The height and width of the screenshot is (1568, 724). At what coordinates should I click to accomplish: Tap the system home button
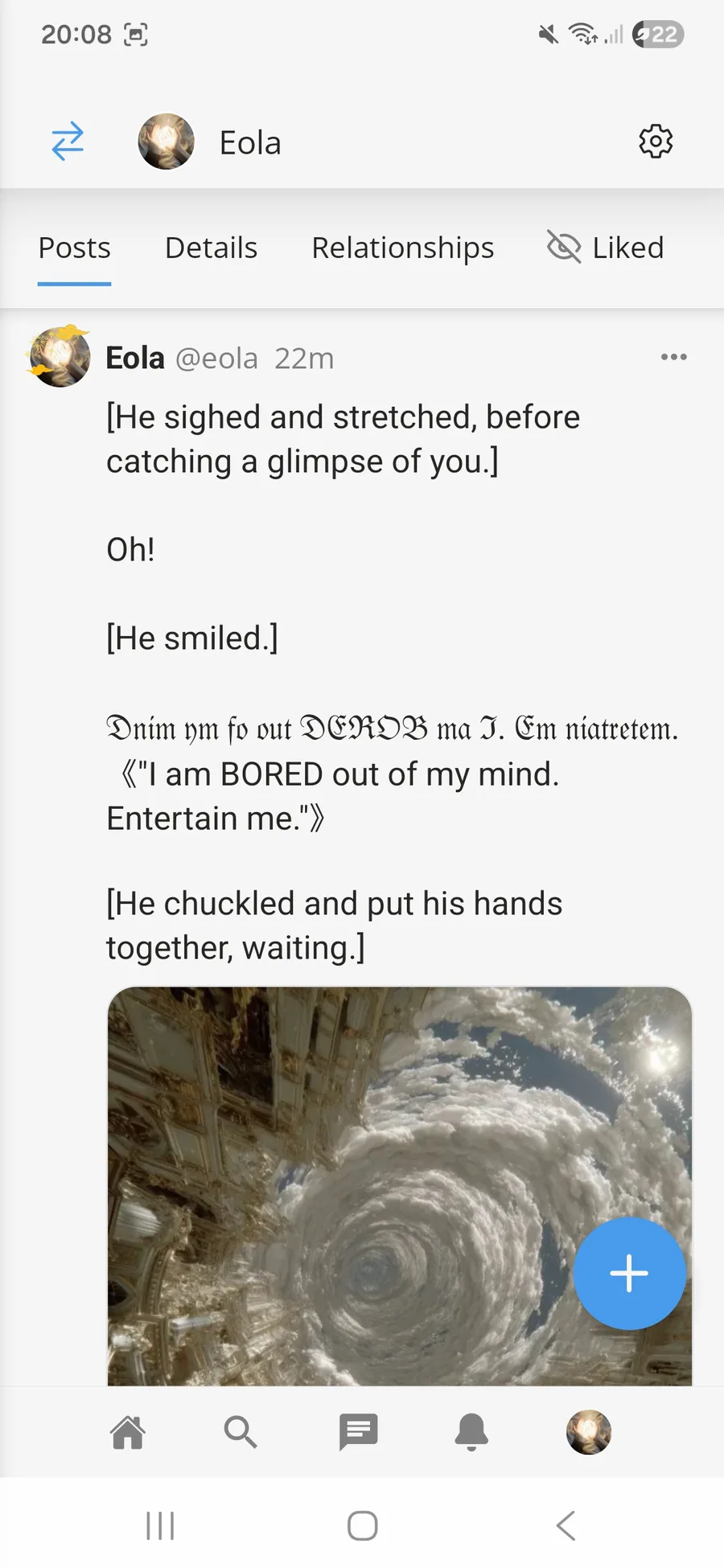362,1525
